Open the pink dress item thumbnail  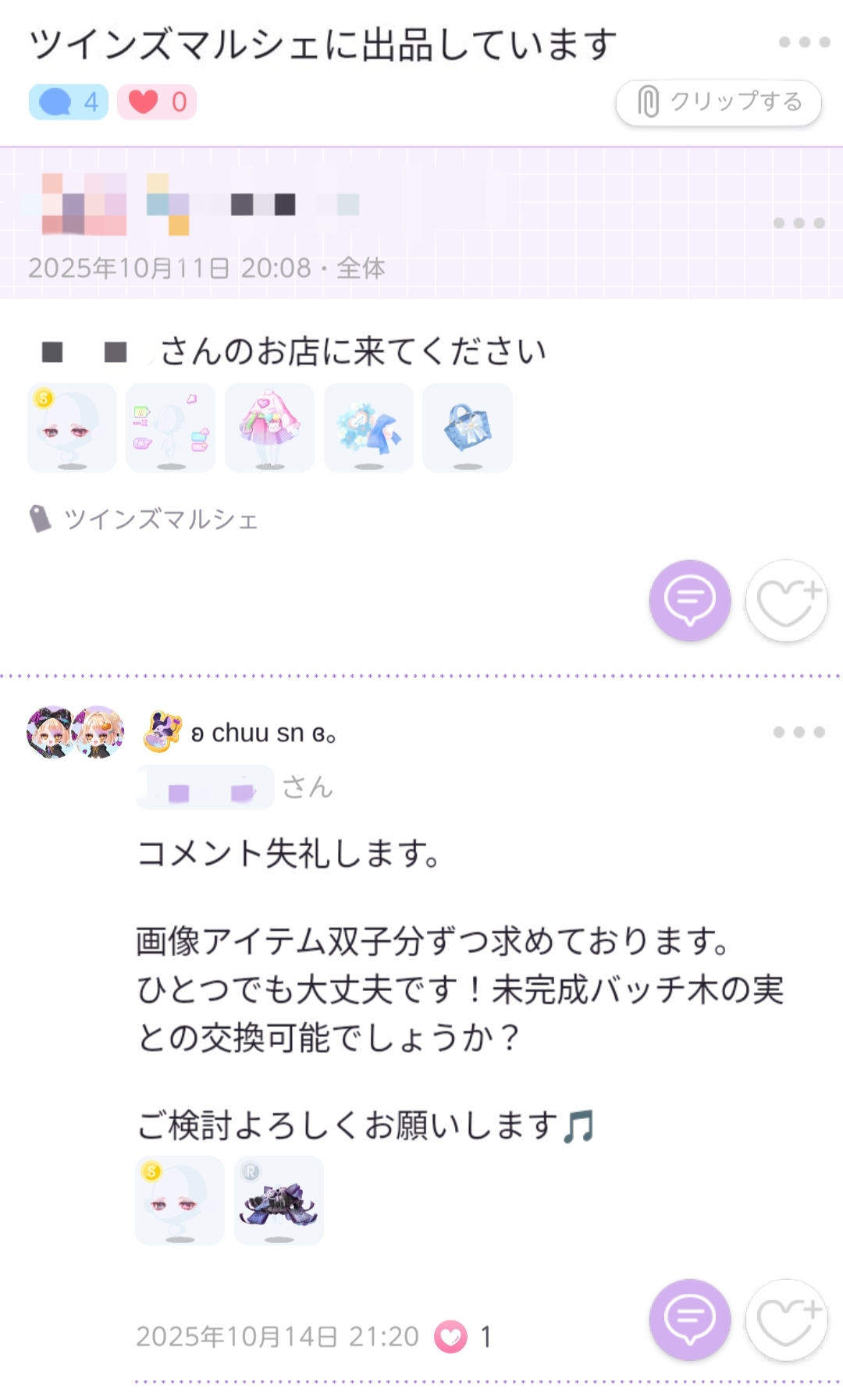tap(269, 428)
